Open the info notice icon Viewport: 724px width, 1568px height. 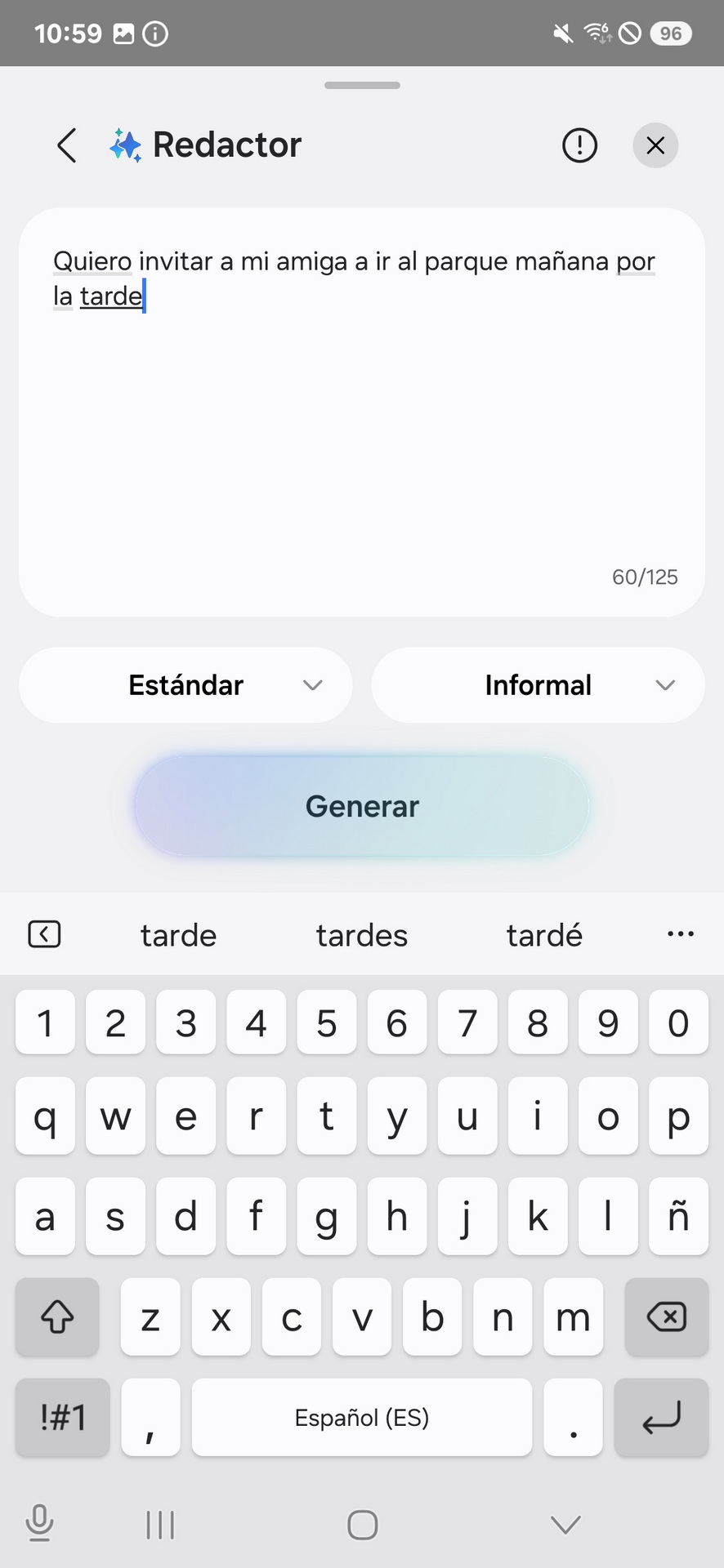pyautogui.click(x=579, y=145)
